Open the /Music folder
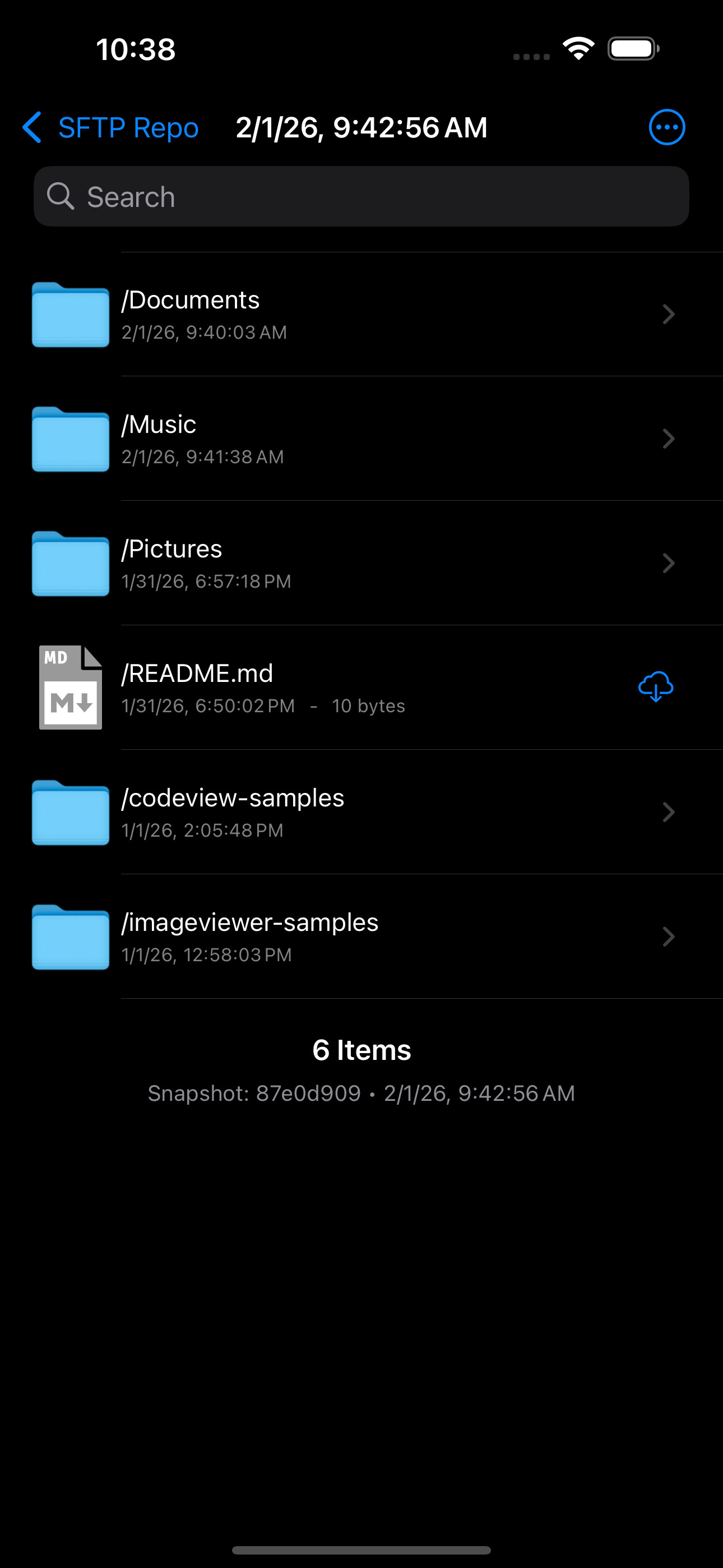723x1568 pixels. pyautogui.click(x=361, y=439)
